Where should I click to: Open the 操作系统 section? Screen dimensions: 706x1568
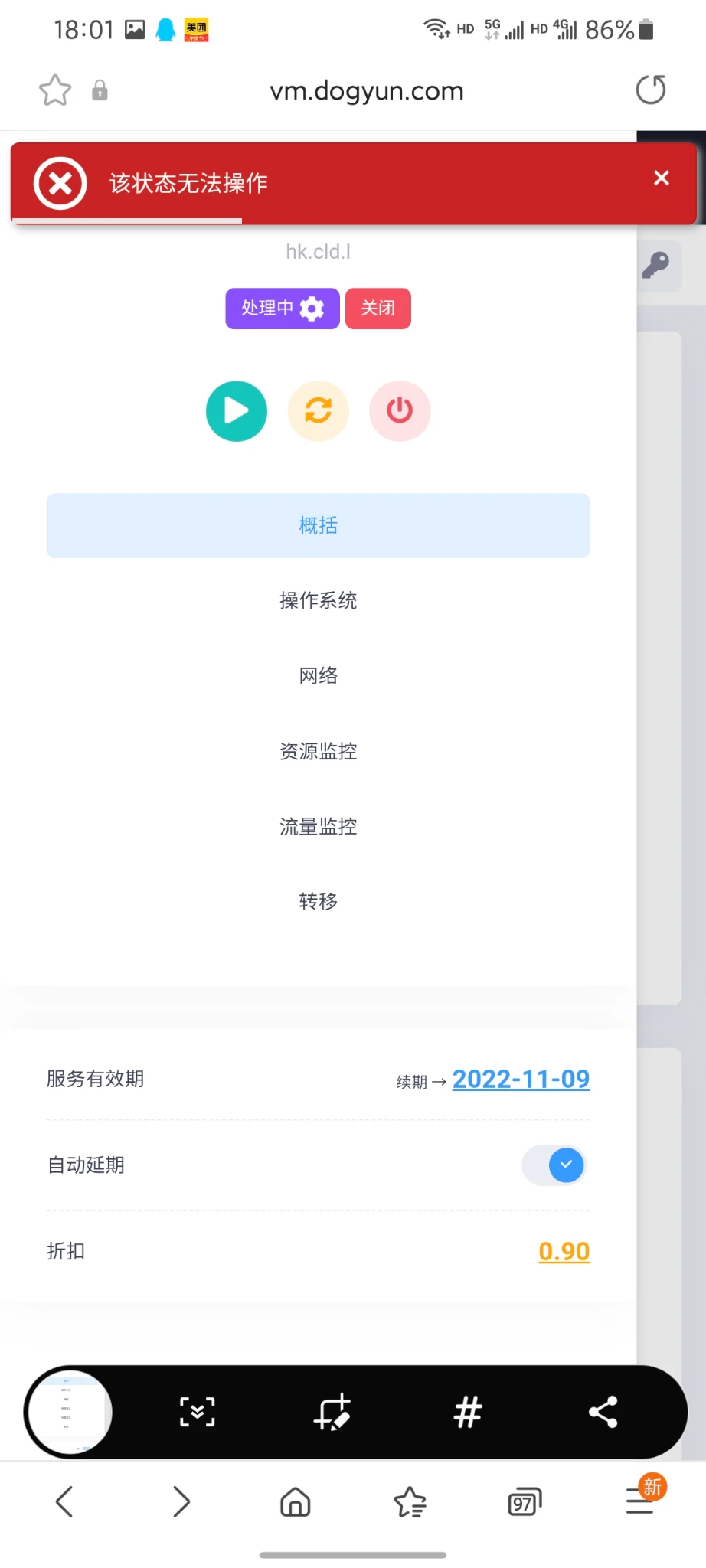(319, 600)
